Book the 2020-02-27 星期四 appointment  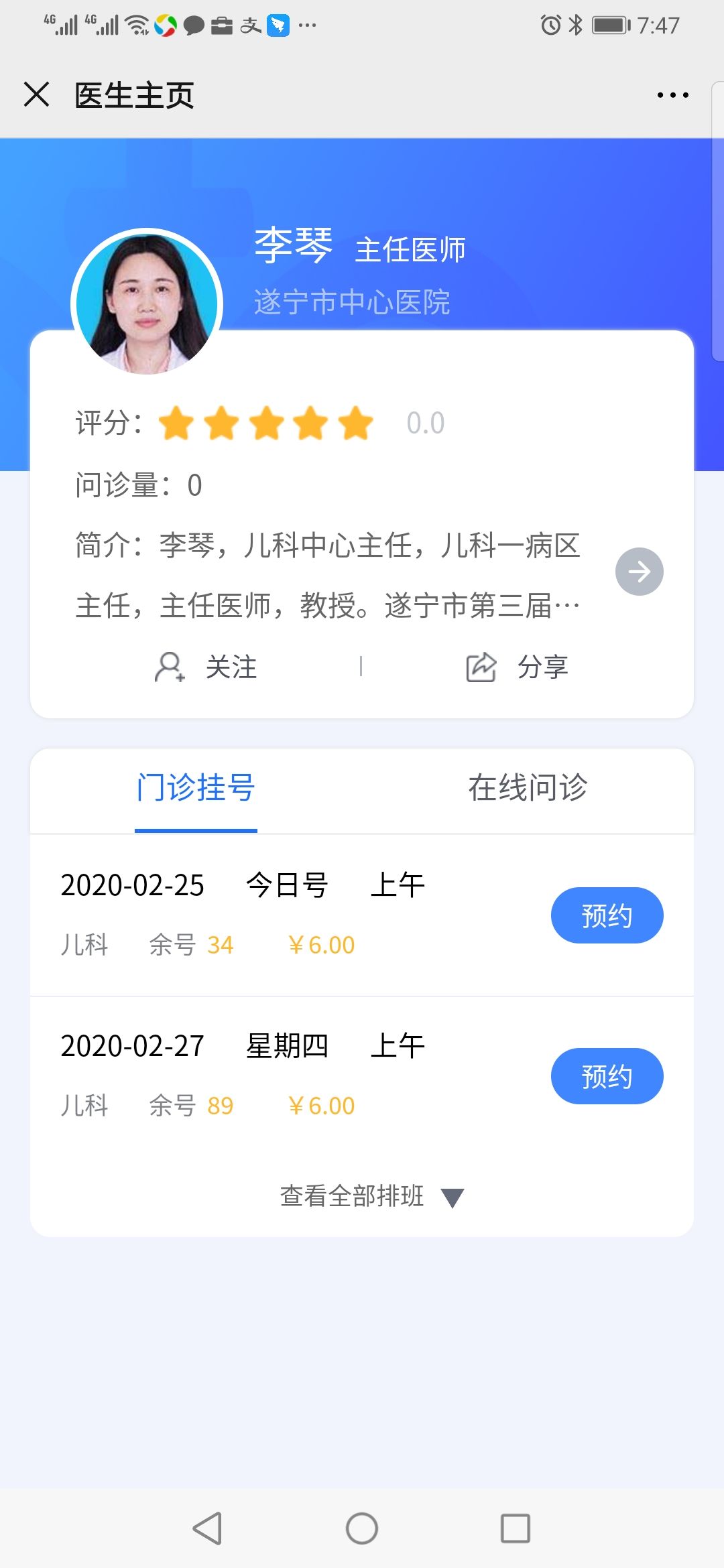[607, 1076]
